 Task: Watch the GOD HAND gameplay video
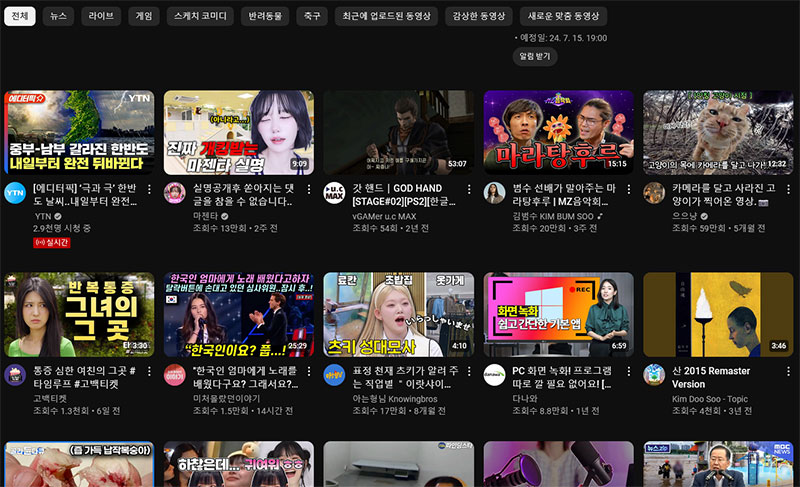(398, 132)
